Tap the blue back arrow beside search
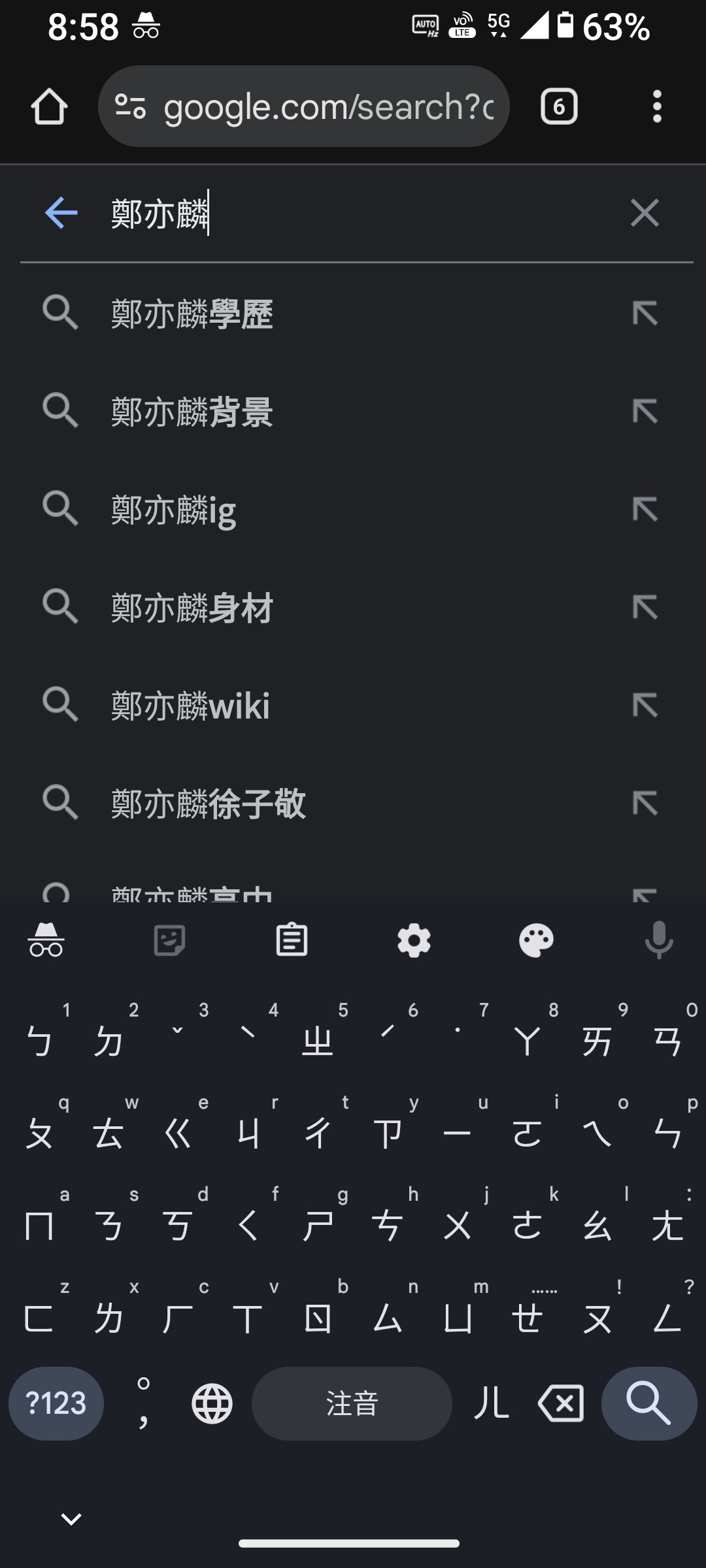 pyautogui.click(x=61, y=213)
